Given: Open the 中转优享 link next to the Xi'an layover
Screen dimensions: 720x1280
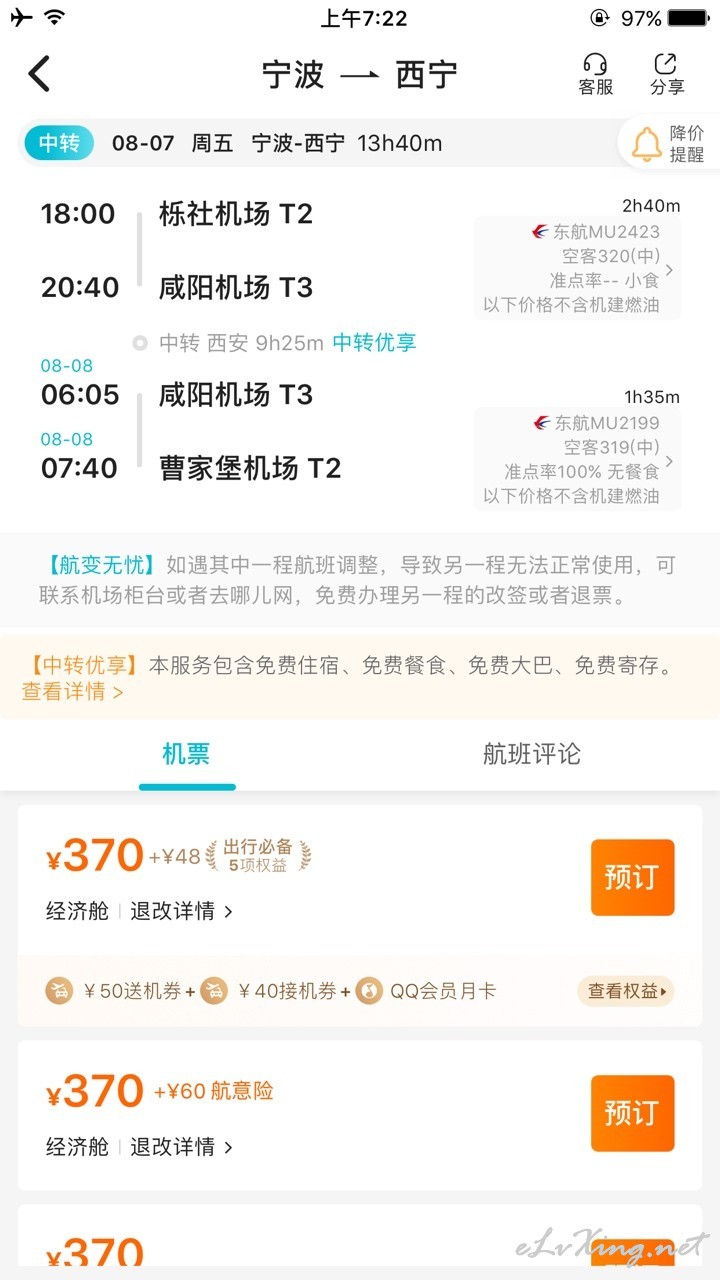Looking at the screenshot, I should pyautogui.click(x=374, y=343).
